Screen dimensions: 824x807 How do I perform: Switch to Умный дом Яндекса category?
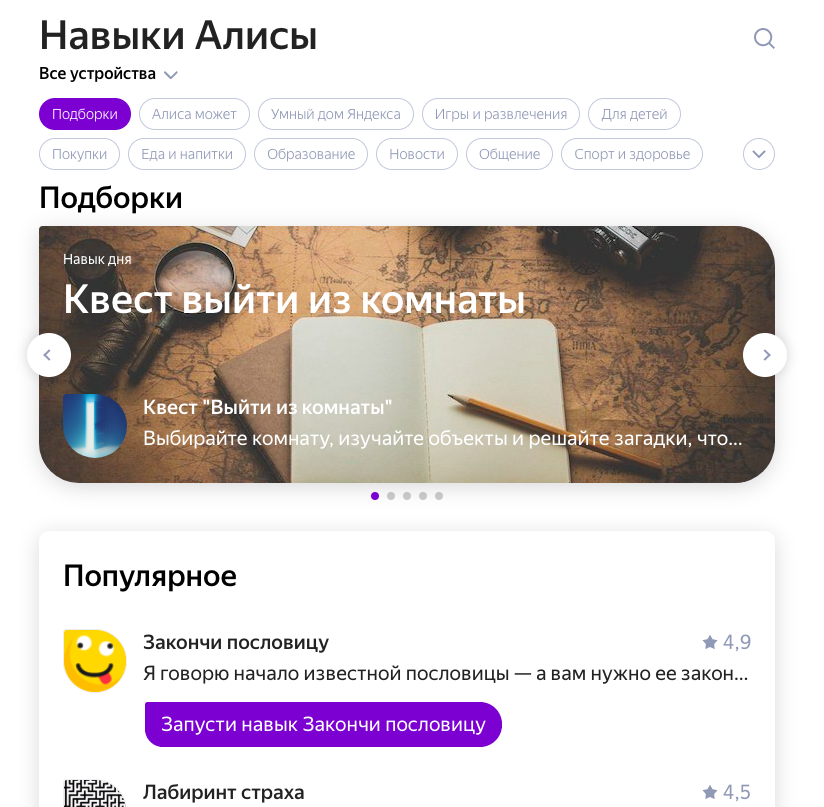(335, 114)
